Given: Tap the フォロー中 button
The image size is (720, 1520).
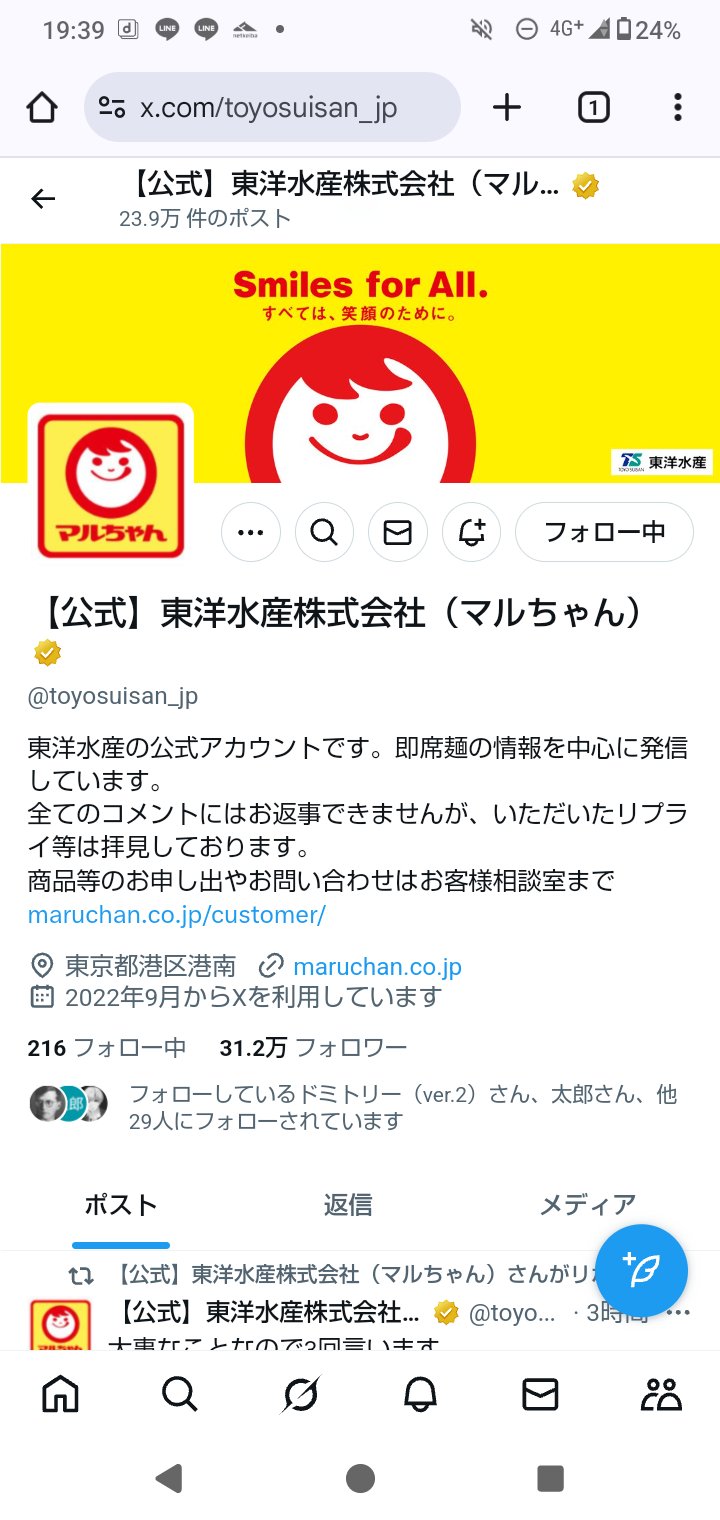Looking at the screenshot, I should [x=604, y=532].
